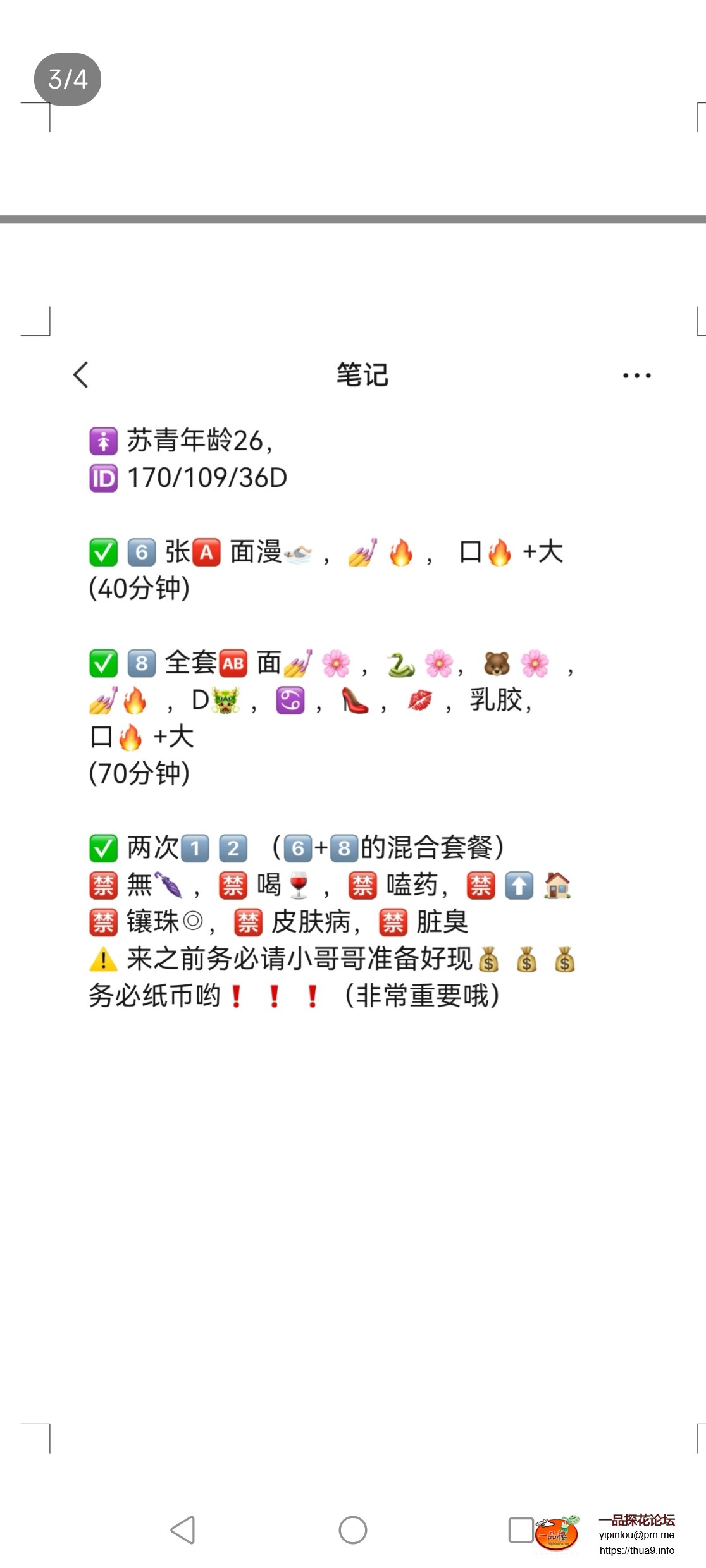Tap the 3/4 page counter badge
The height and width of the screenshot is (1568, 706).
pos(68,79)
